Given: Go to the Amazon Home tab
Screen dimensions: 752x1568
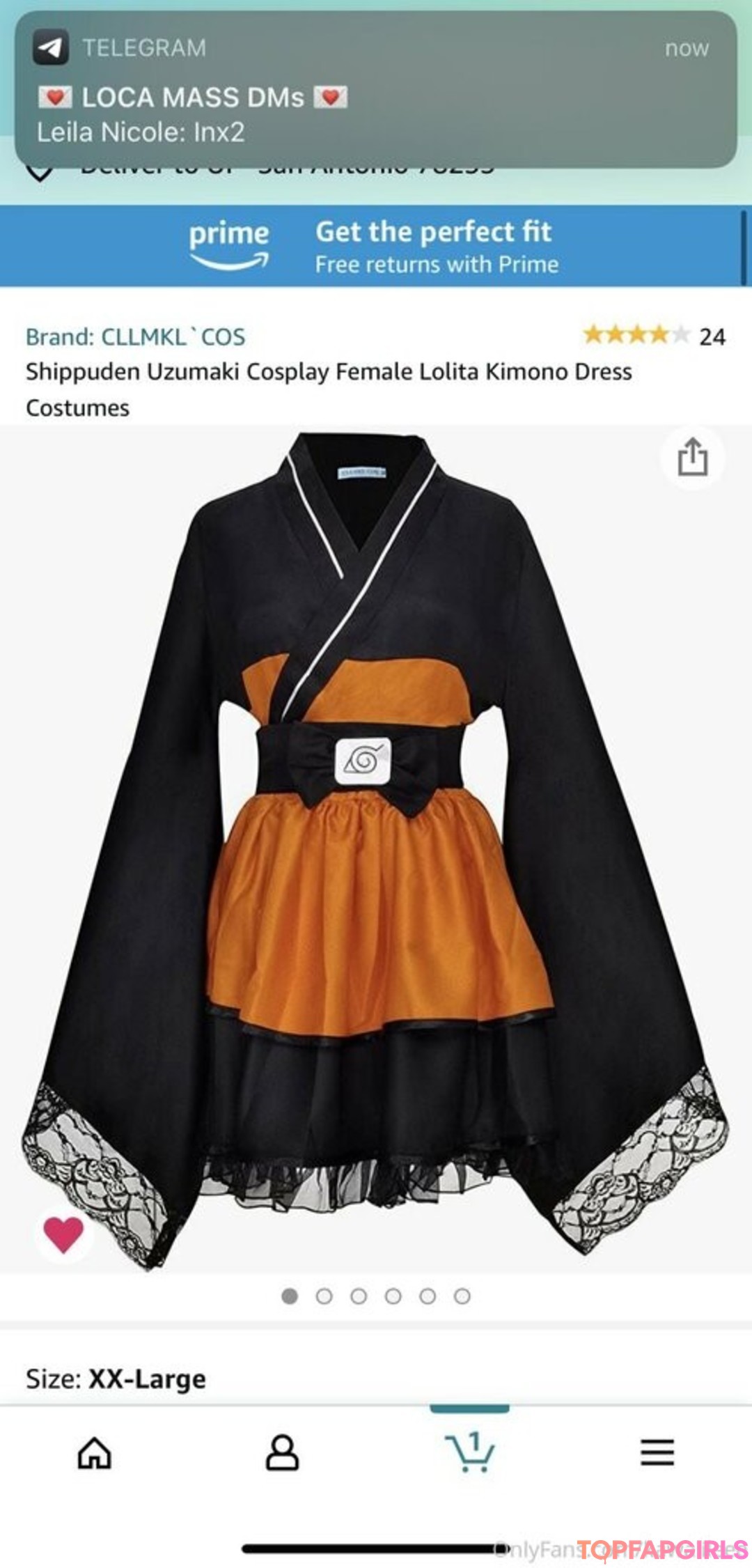Looking at the screenshot, I should click(95, 1453).
